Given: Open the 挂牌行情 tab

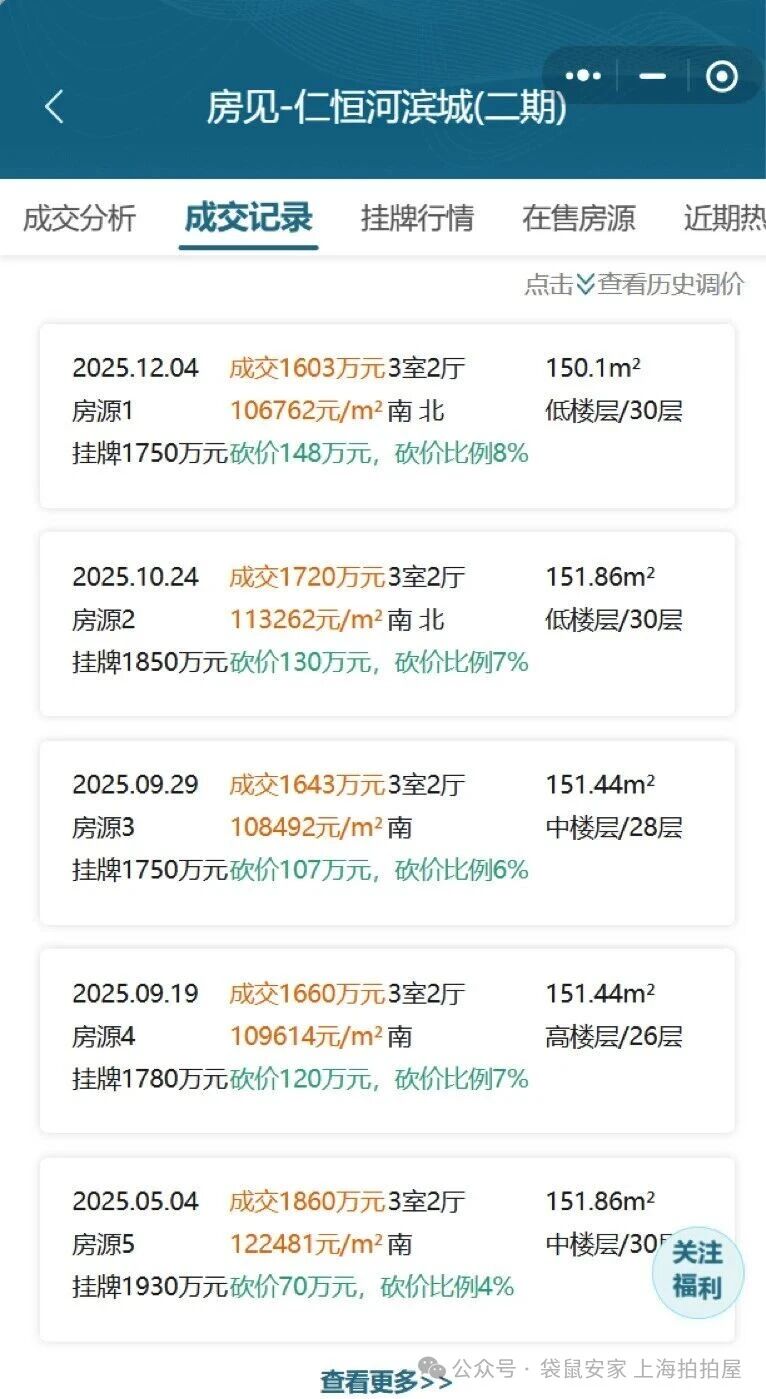Looking at the screenshot, I should 417,218.
